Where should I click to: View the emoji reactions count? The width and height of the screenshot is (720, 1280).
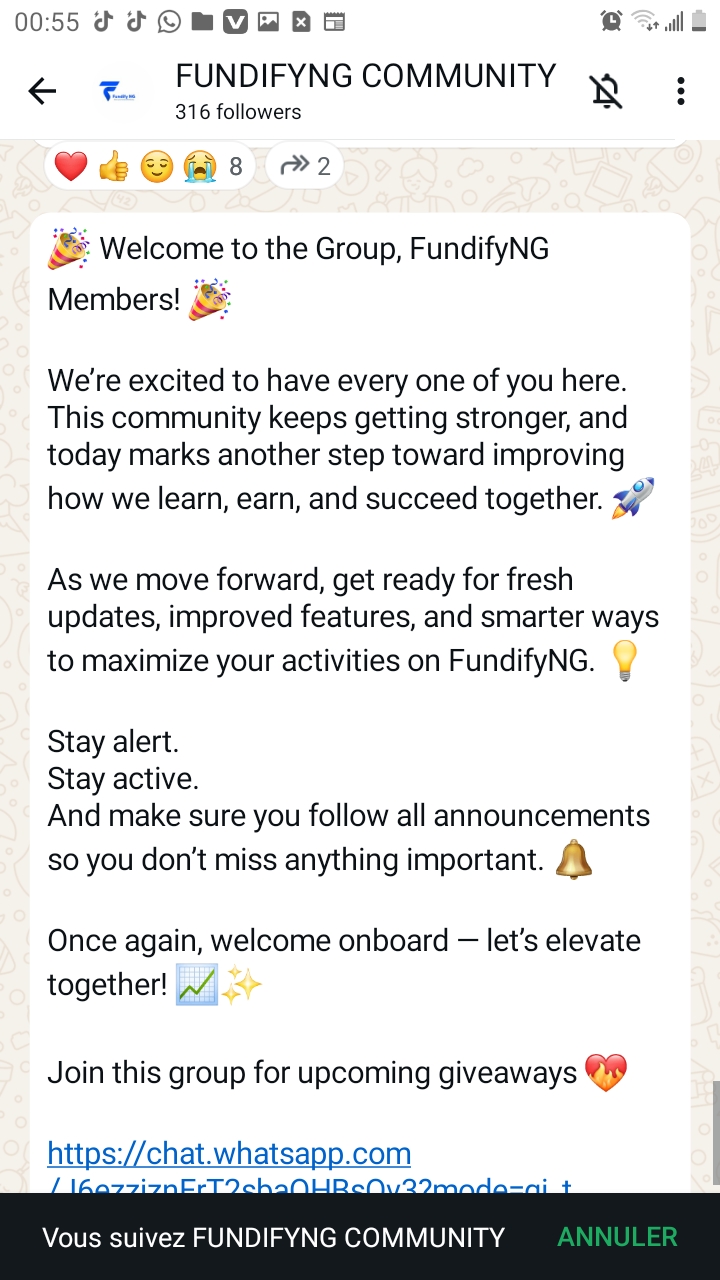(148, 166)
